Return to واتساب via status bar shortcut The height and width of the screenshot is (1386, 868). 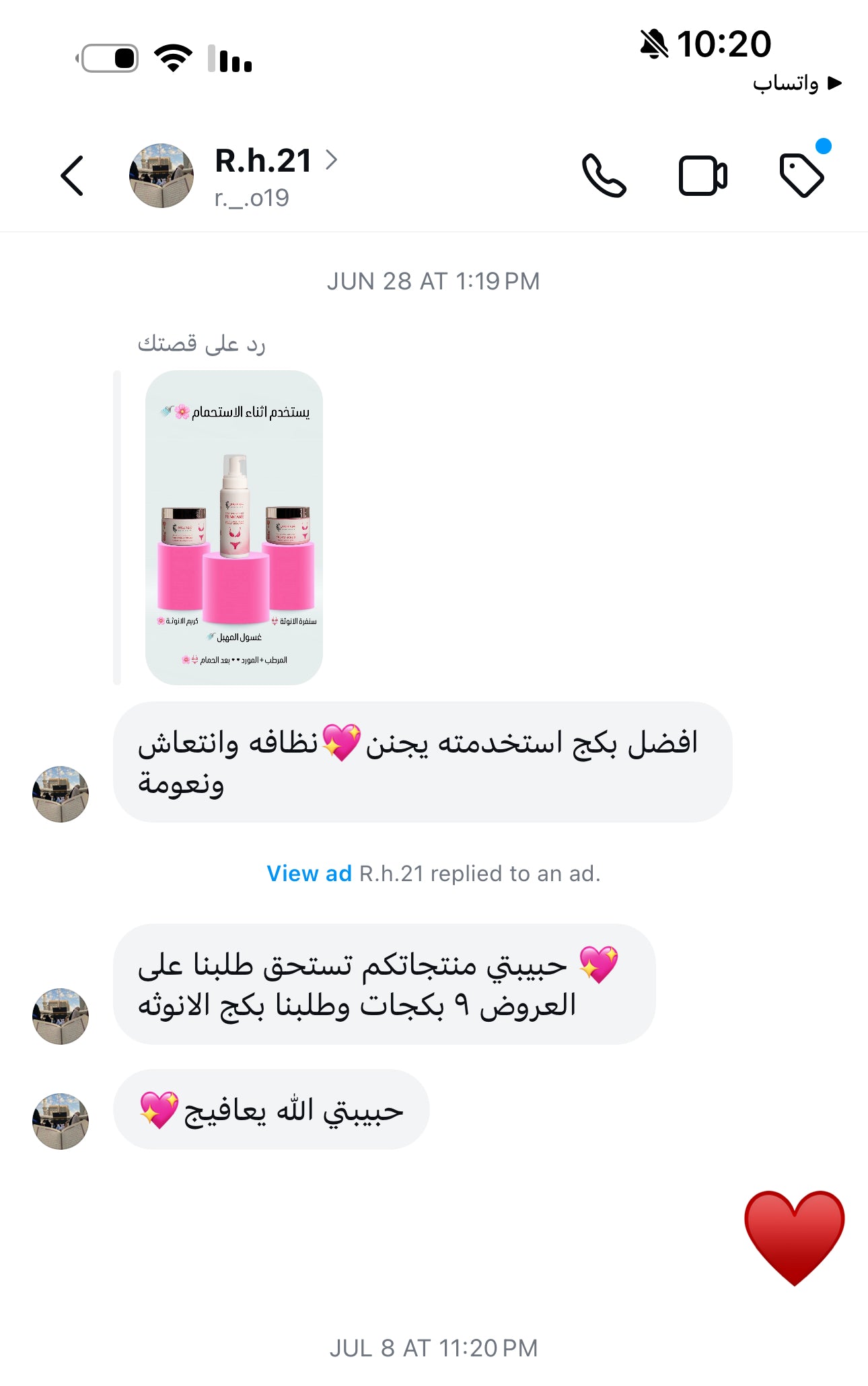pyautogui.click(x=797, y=83)
